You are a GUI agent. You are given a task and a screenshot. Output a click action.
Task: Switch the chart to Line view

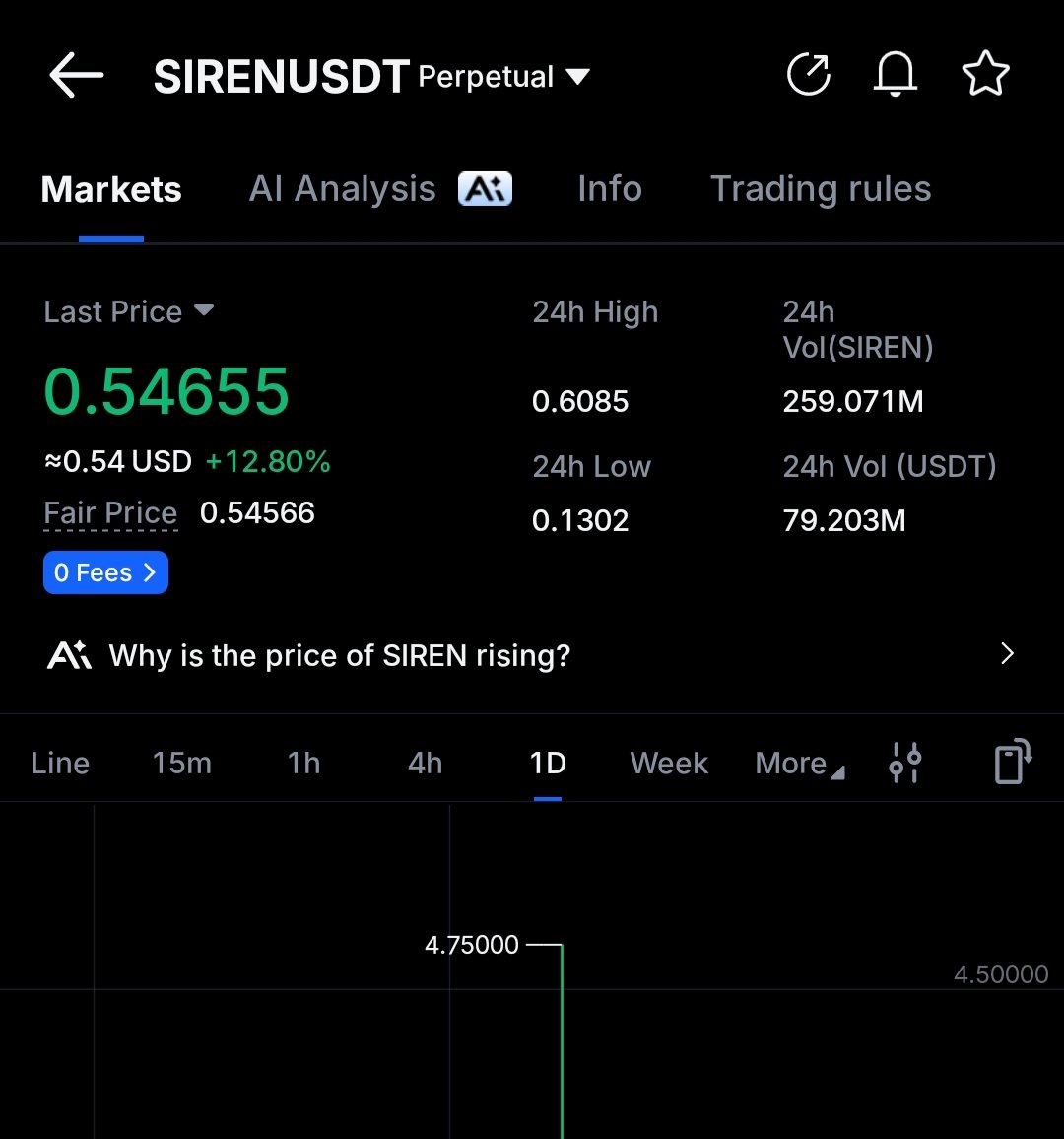[x=60, y=764]
